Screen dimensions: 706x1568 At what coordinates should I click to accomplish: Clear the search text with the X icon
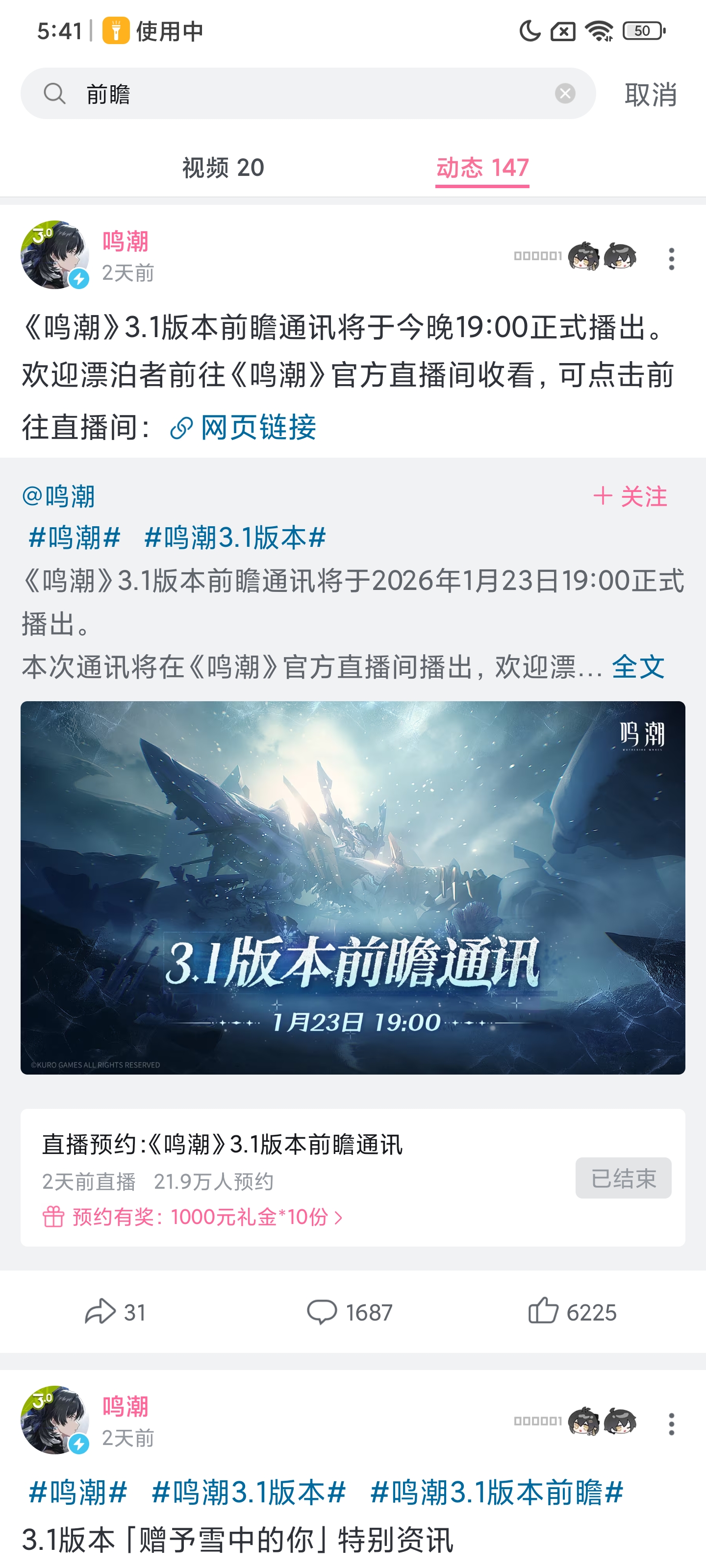pos(565,94)
